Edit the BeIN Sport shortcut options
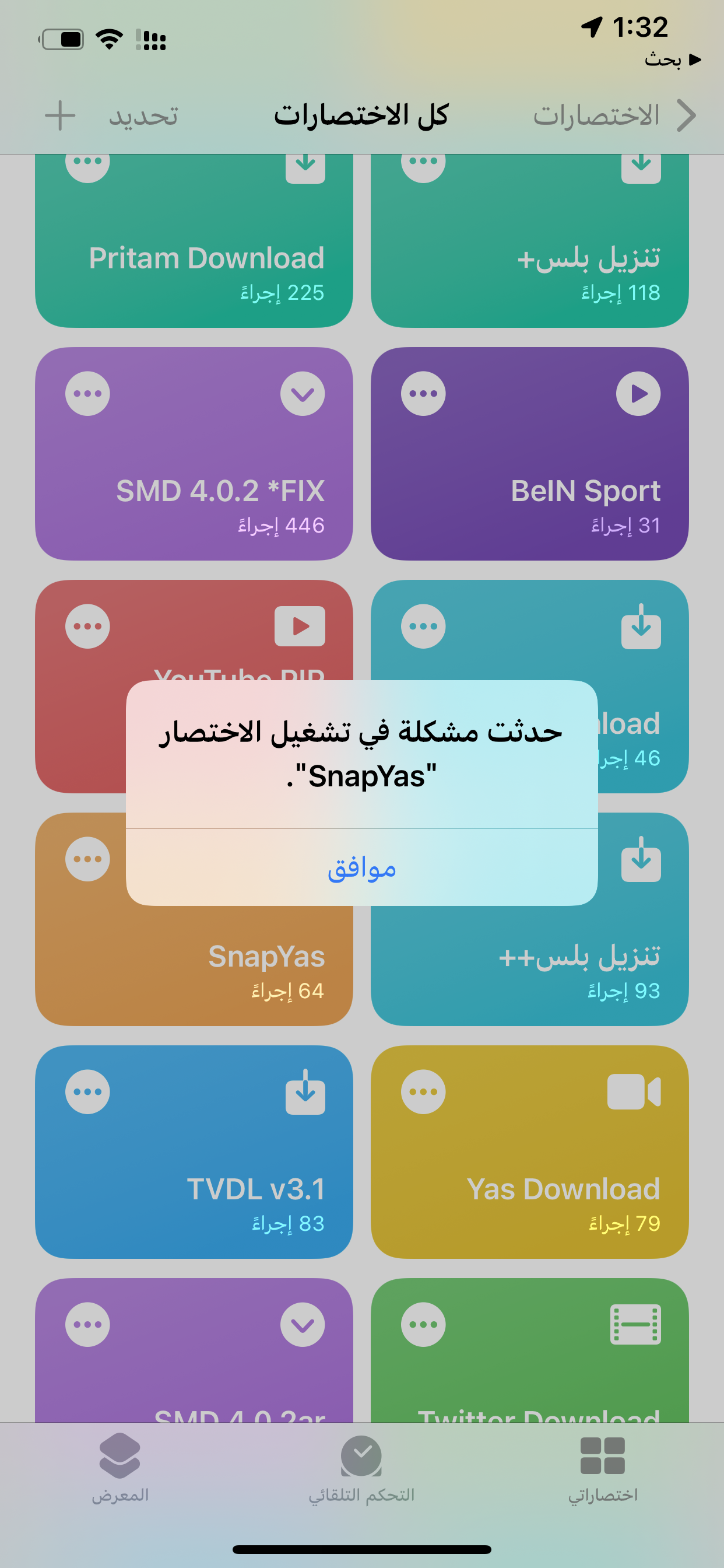 (x=423, y=393)
